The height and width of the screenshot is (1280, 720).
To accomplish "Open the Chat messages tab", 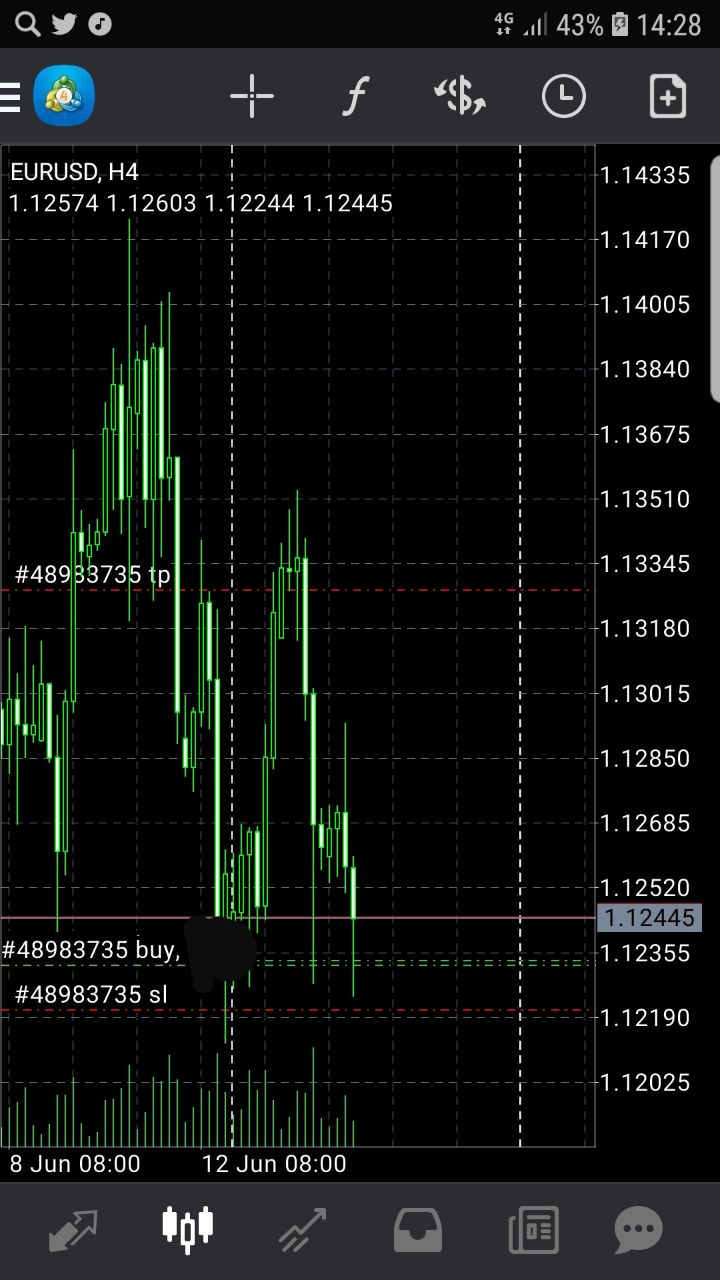I will 638,1229.
